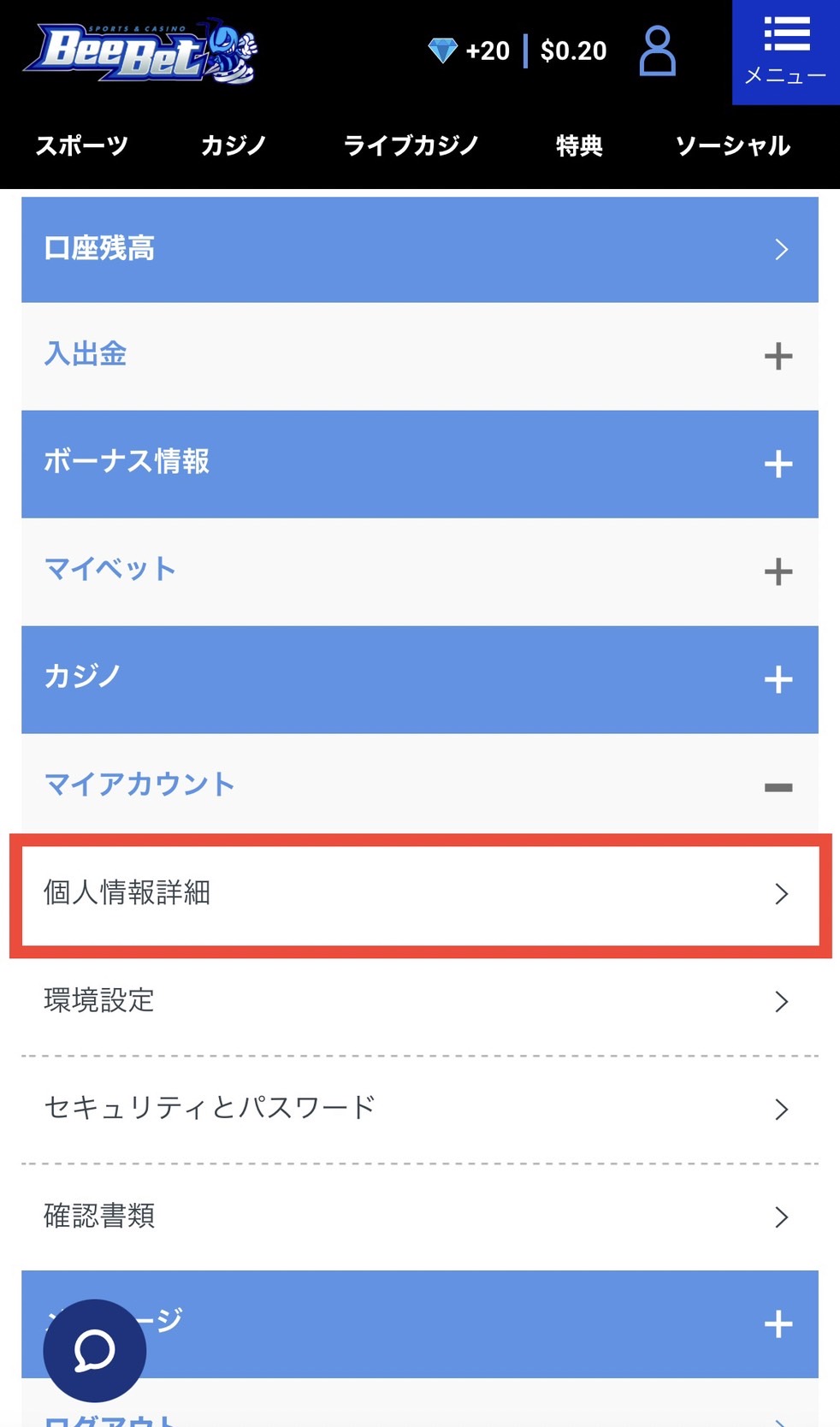Open 確認書類
The image size is (840, 1427).
pos(420,1217)
